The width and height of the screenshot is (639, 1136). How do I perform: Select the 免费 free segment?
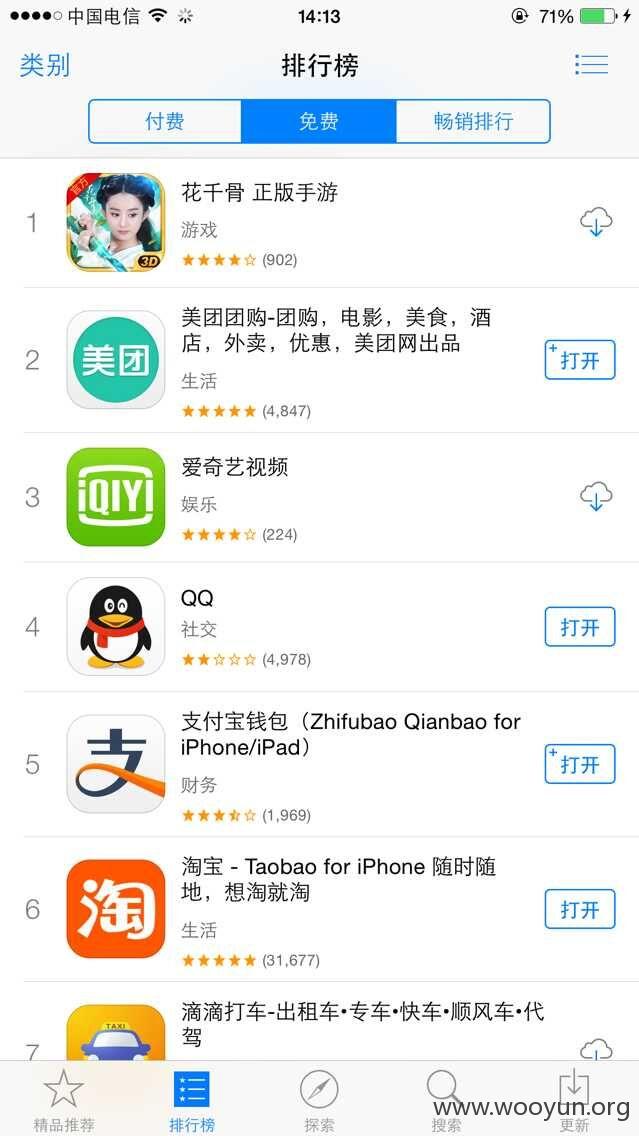click(319, 121)
